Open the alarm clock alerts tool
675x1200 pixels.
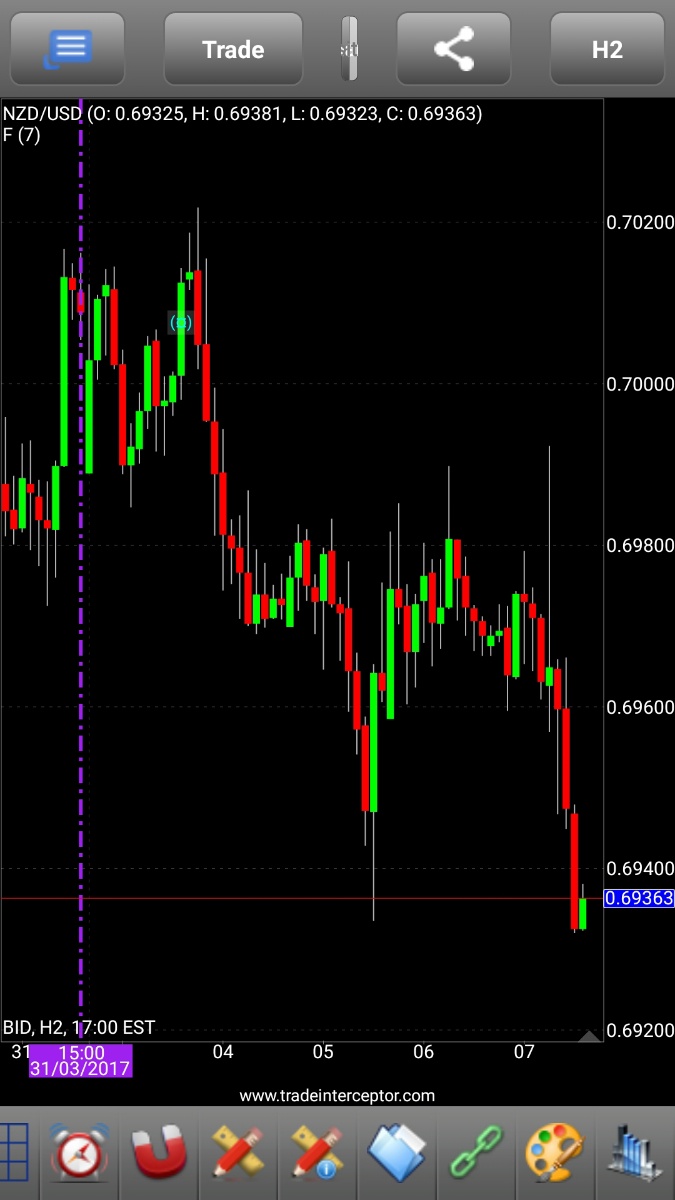[x=77, y=1153]
